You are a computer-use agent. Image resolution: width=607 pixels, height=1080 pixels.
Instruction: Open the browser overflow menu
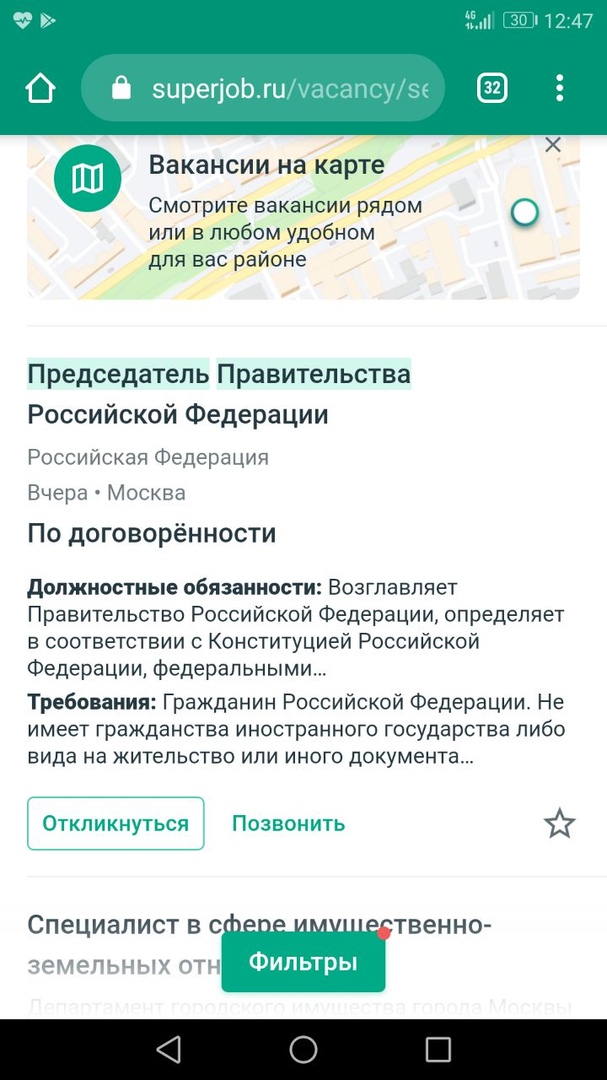(x=559, y=88)
